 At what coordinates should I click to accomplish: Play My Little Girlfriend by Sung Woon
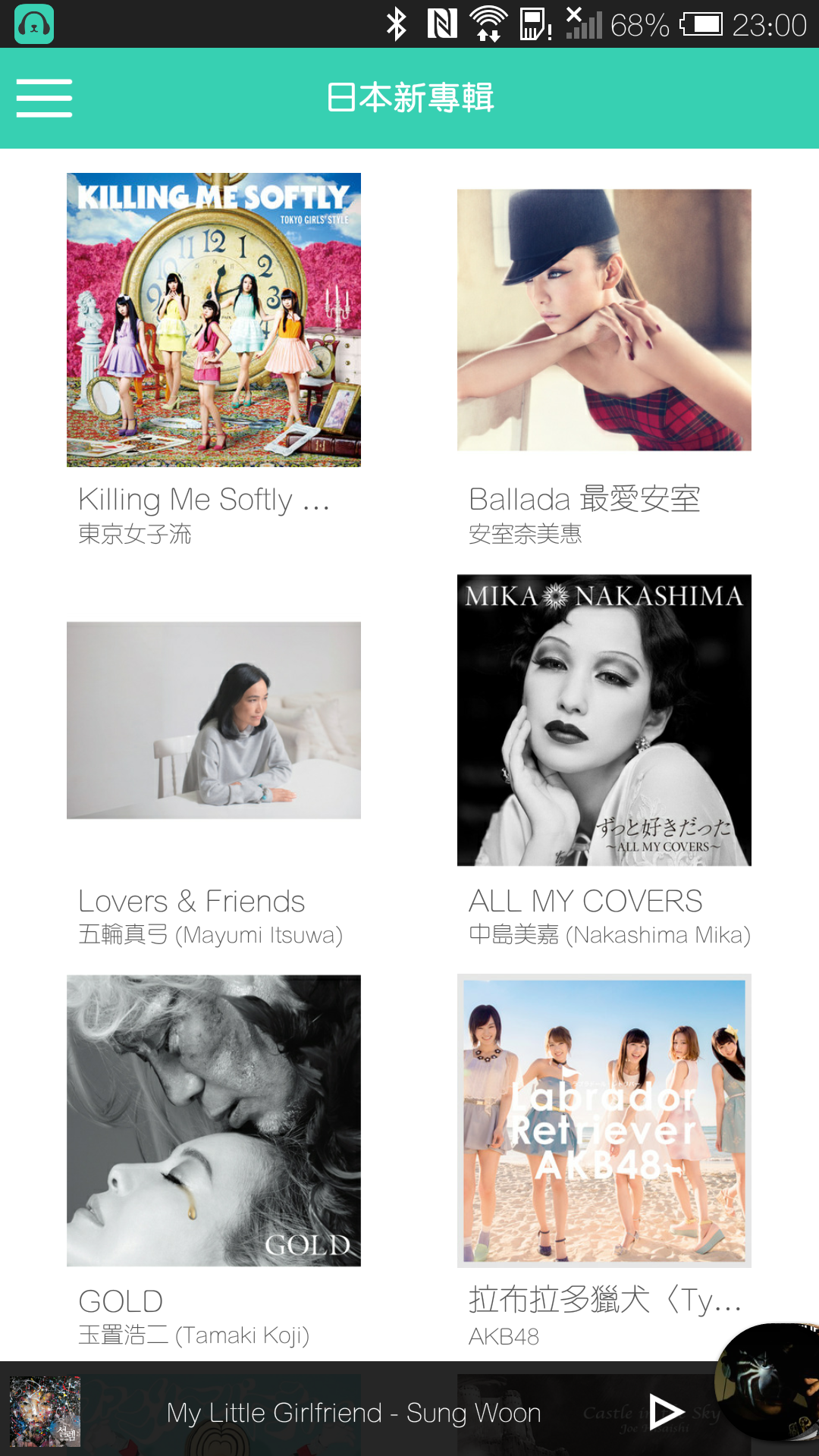[667, 1411]
